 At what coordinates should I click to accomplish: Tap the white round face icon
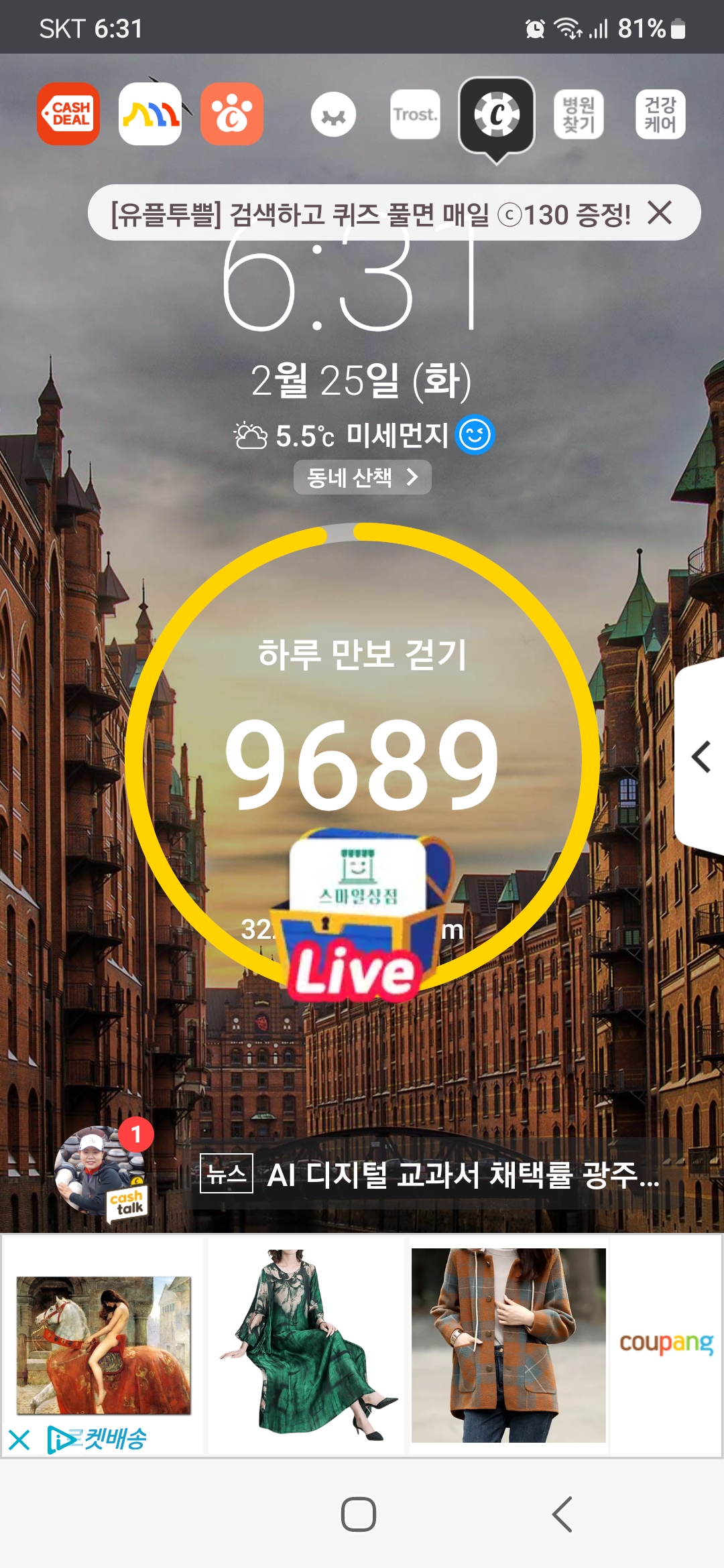pyautogui.click(x=333, y=115)
